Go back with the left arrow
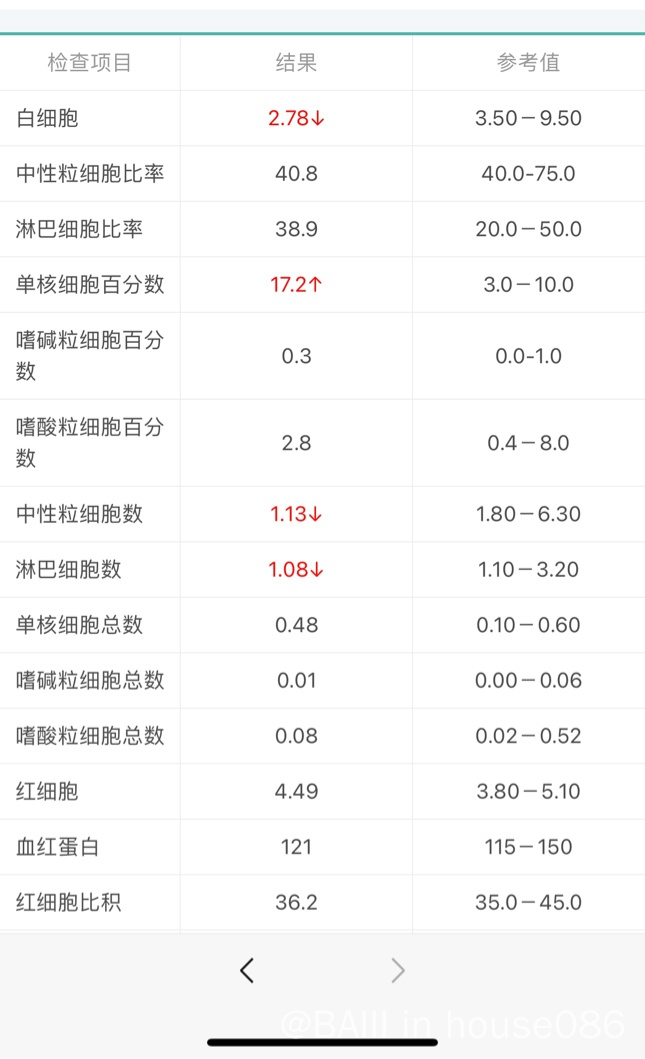 click(247, 971)
